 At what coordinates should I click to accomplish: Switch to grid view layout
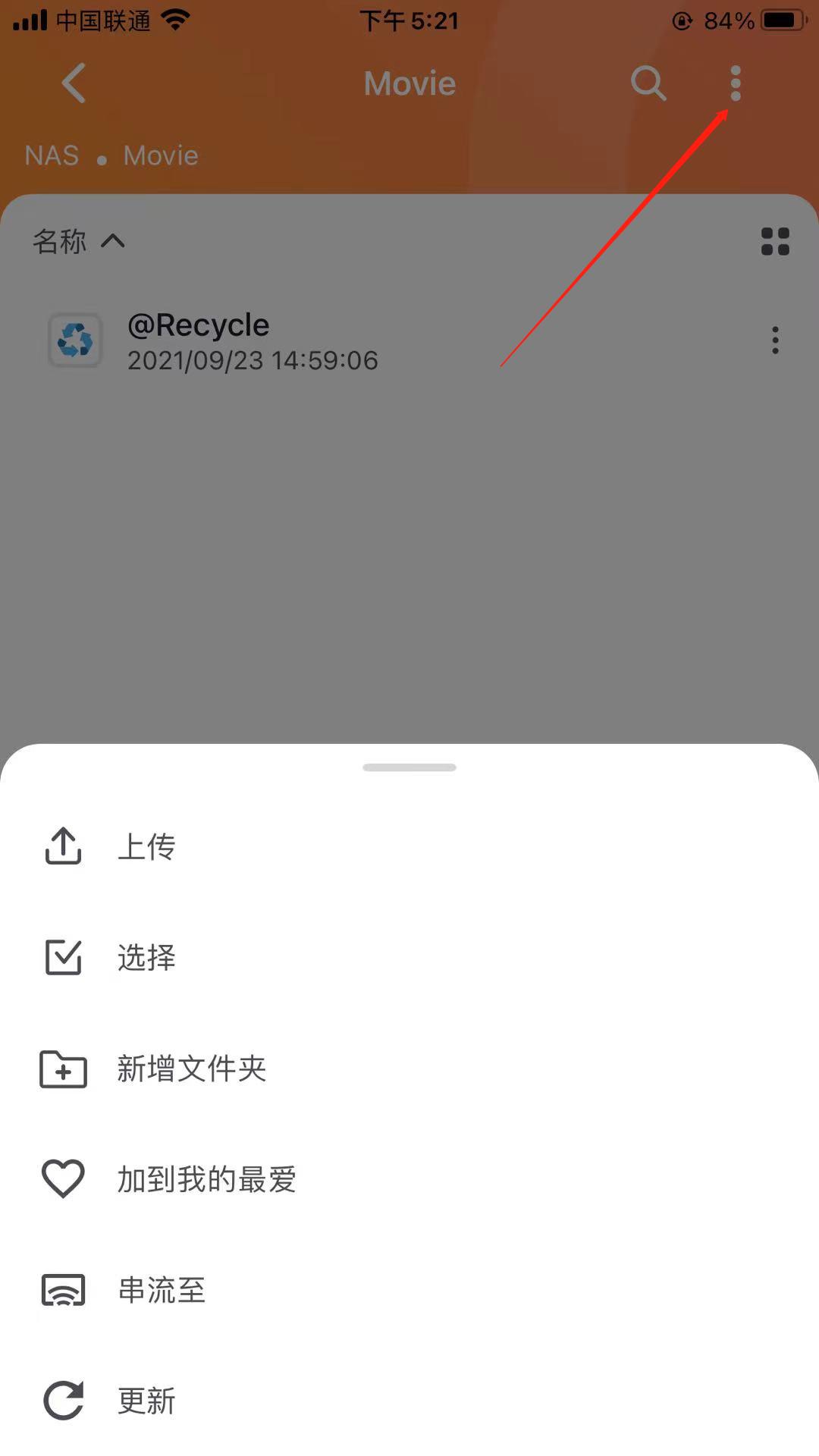pos(775,241)
